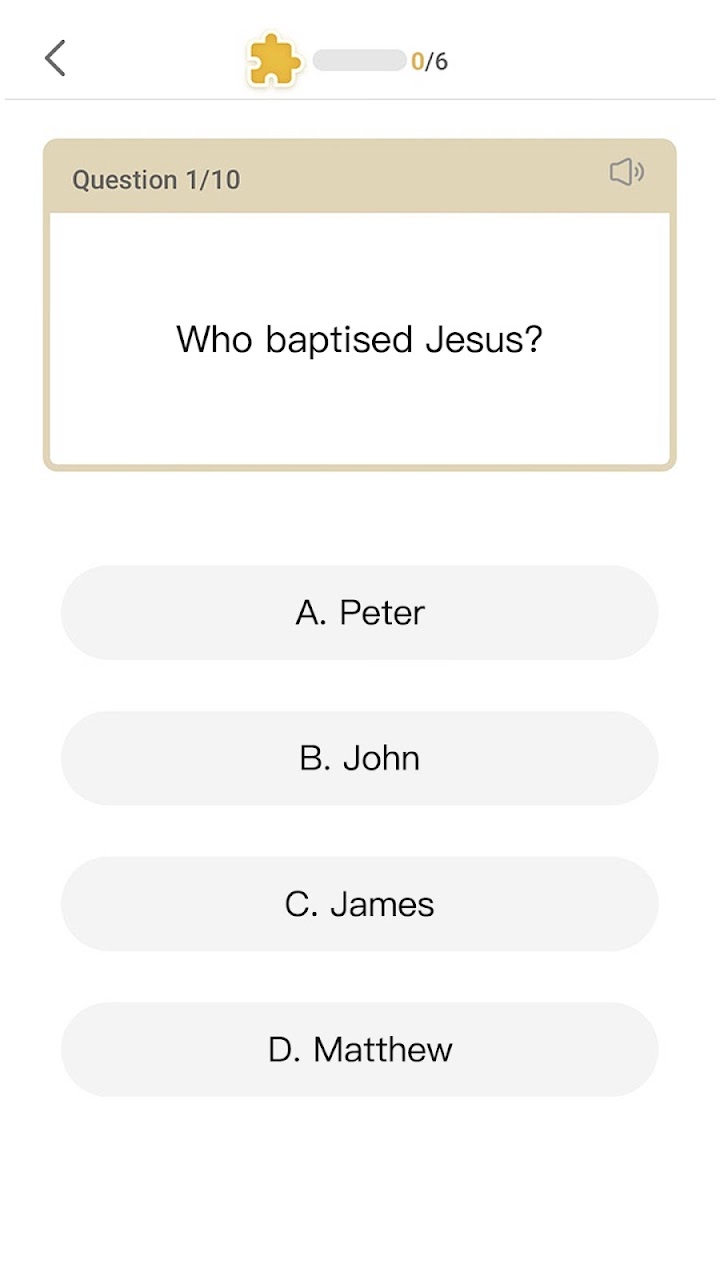Choose answer B. John
Viewport: 720px width, 1280px height.
click(360, 758)
